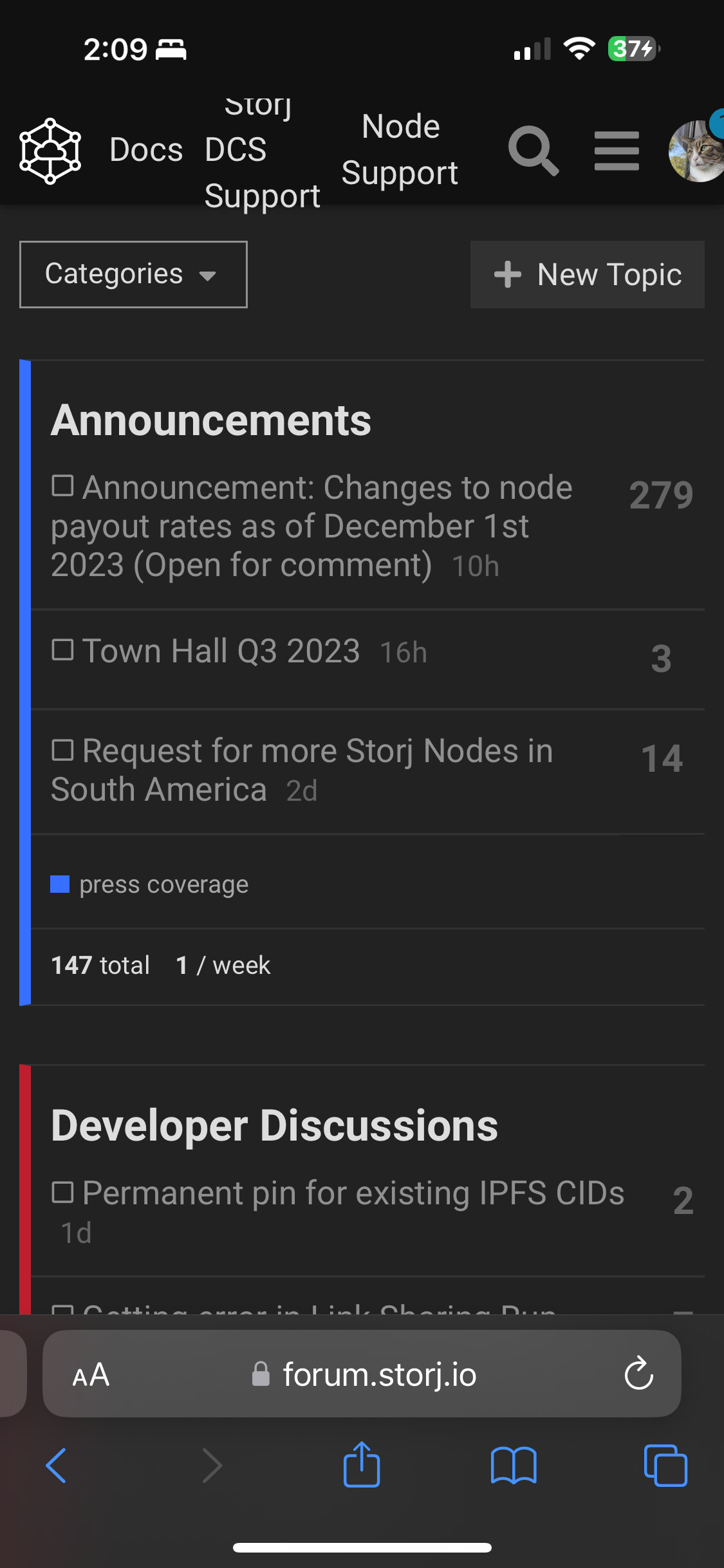Go to the Storj forum home logo
Viewport: 724px width, 1568px height.
[x=50, y=151]
